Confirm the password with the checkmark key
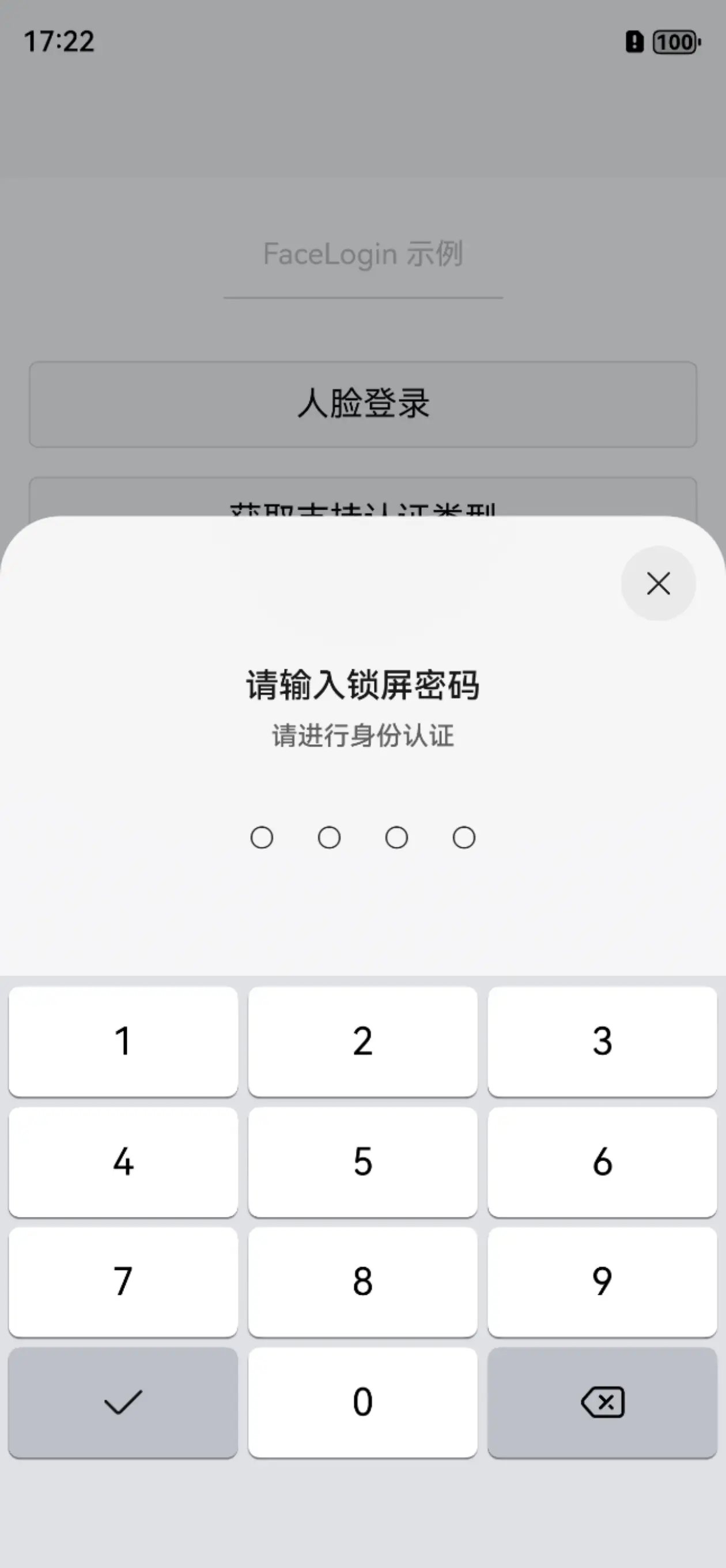726x1568 pixels. click(123, 1402)
